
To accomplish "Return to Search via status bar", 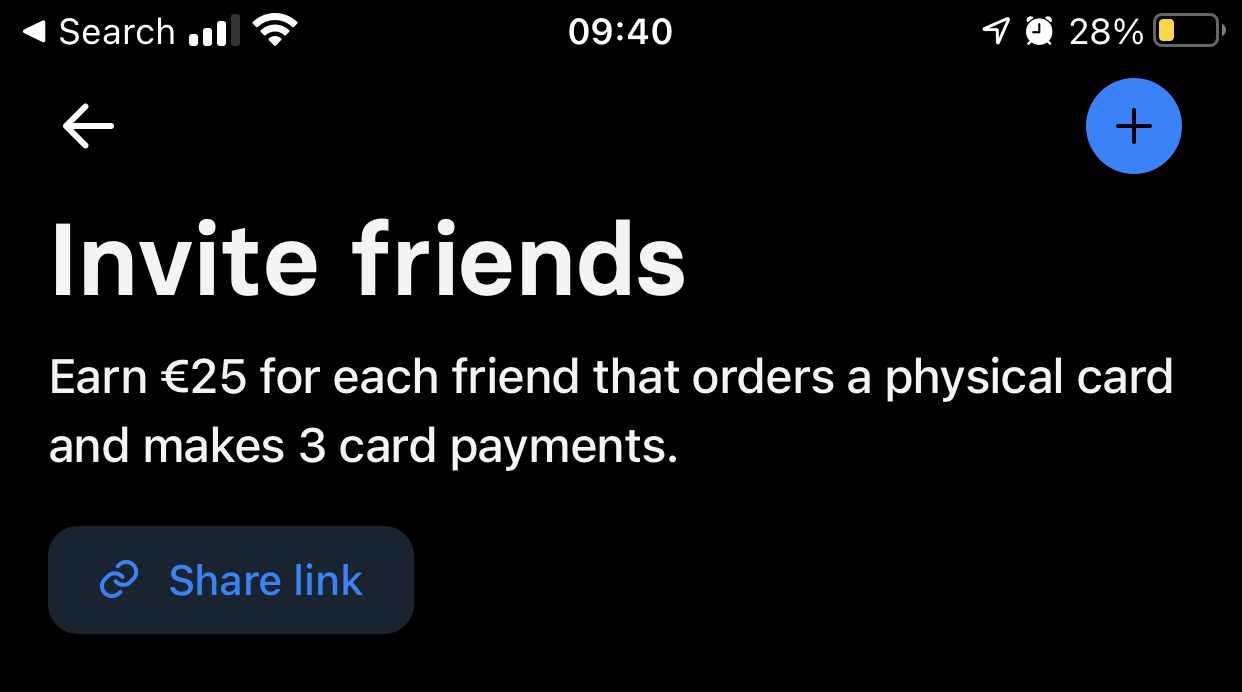I will 98,32.
